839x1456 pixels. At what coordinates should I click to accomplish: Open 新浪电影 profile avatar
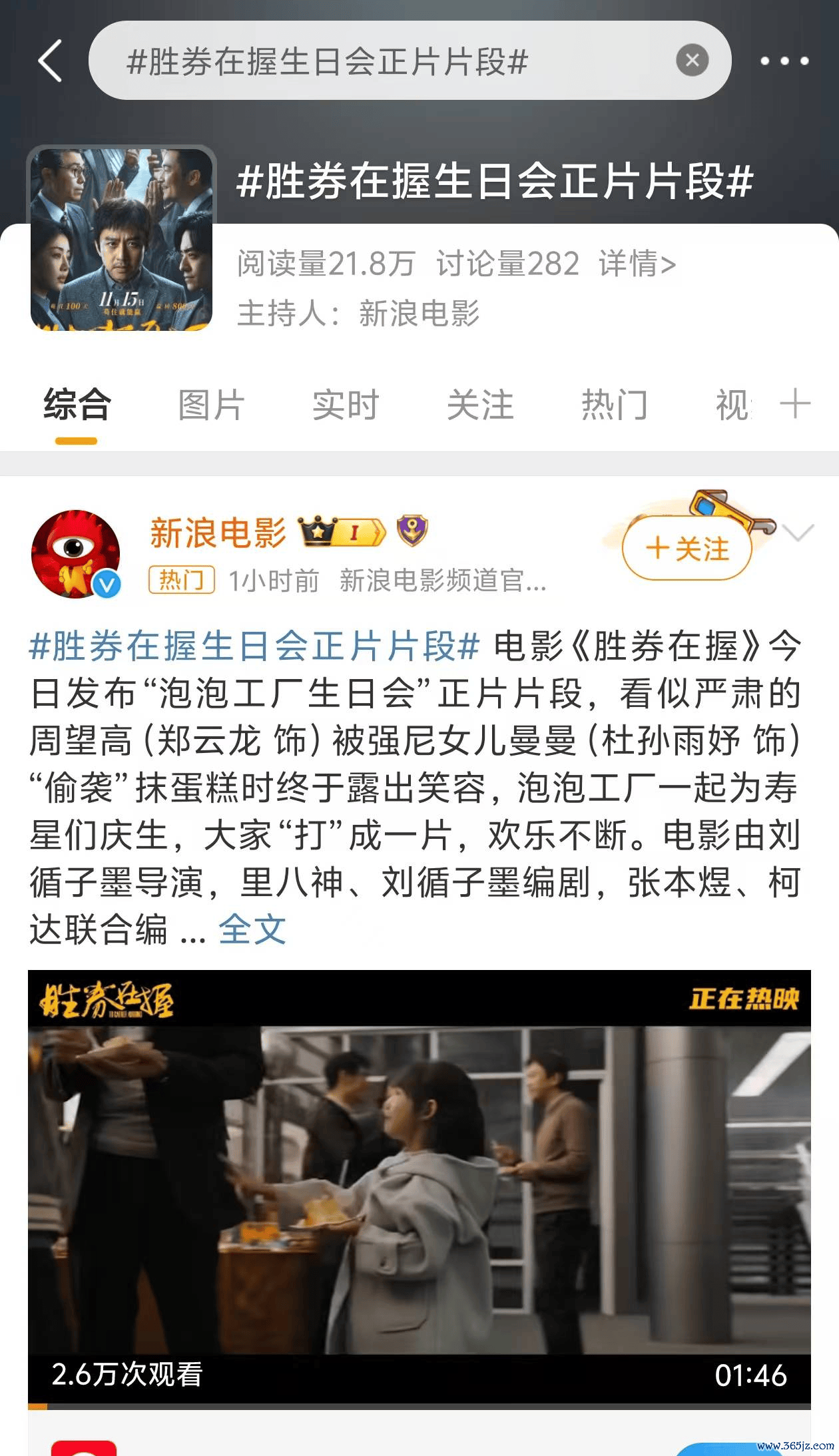click(75, 554)
